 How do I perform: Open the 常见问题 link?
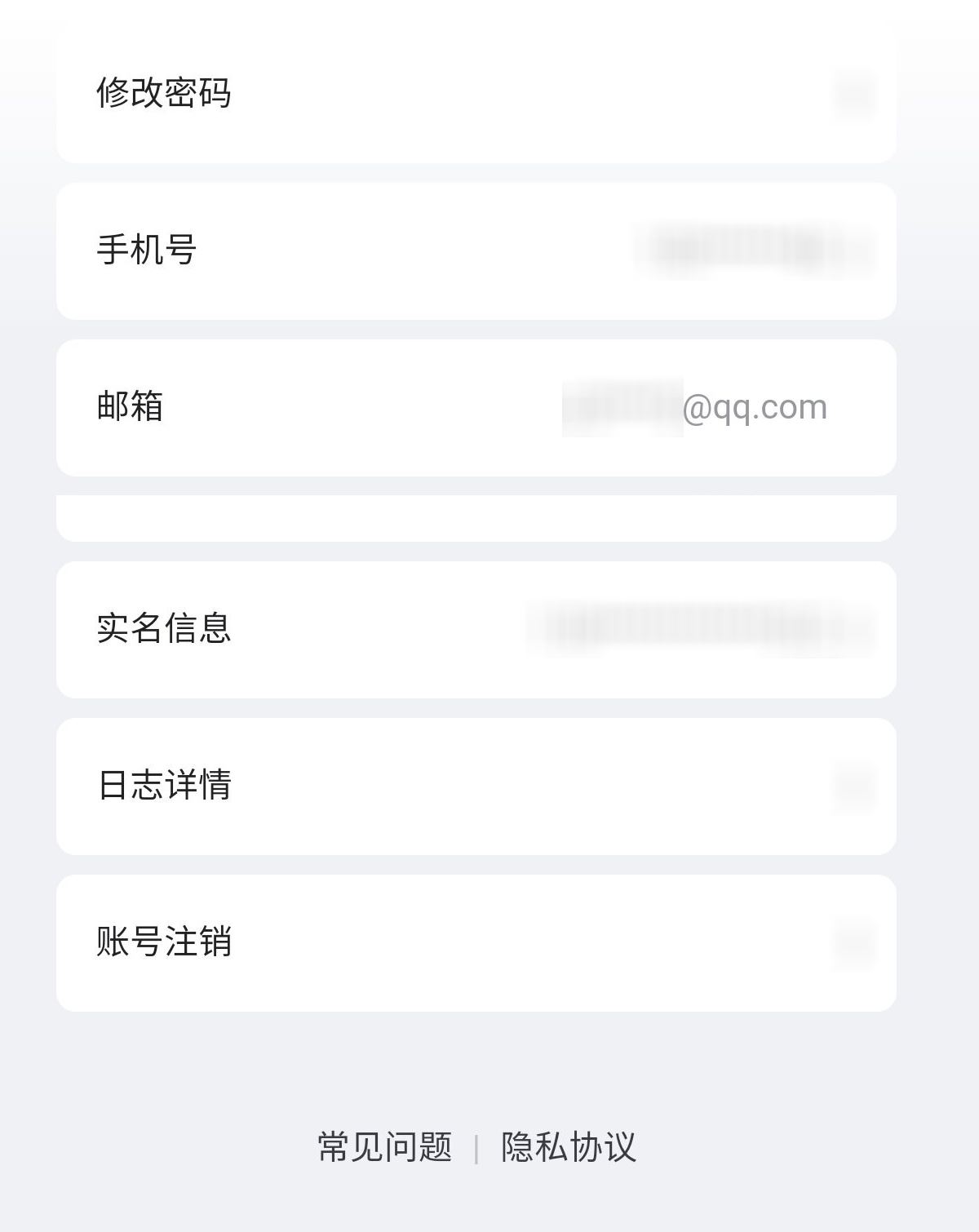point(384,1146)
